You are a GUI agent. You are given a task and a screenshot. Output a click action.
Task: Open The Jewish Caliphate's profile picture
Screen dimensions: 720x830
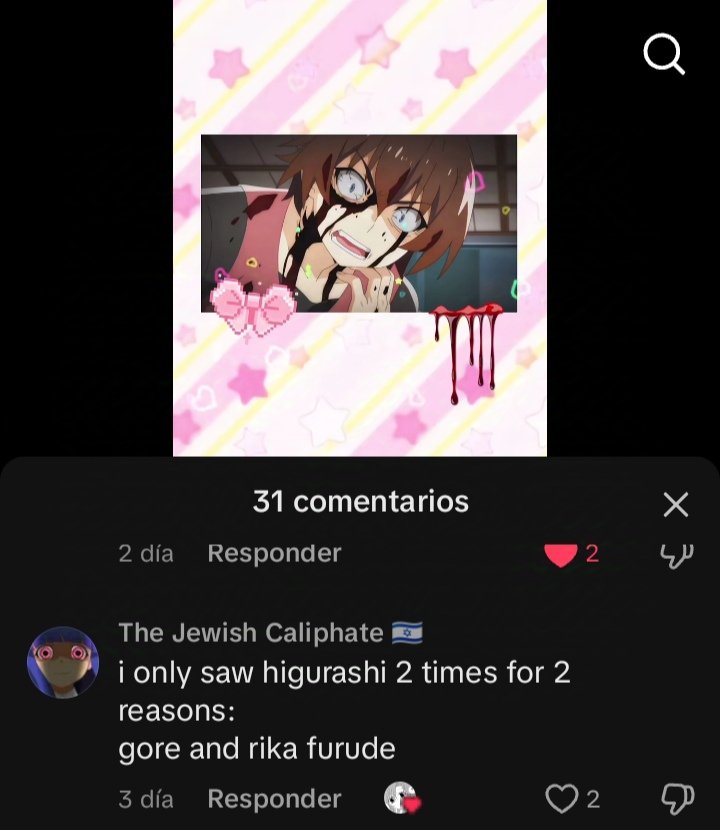pyautogui.click(x=63, y=662)
